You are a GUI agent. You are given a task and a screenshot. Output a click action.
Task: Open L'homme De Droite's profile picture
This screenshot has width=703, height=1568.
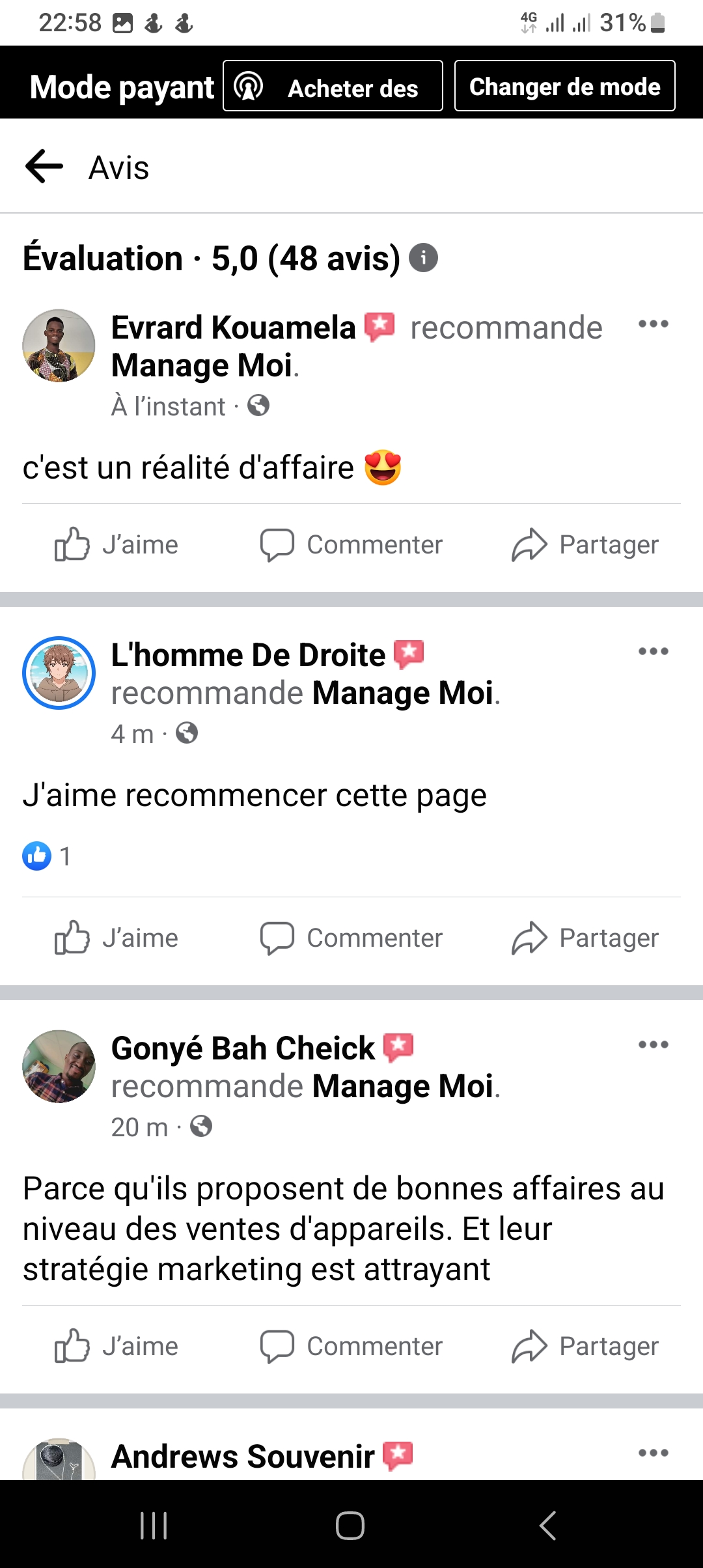(59, 673)
